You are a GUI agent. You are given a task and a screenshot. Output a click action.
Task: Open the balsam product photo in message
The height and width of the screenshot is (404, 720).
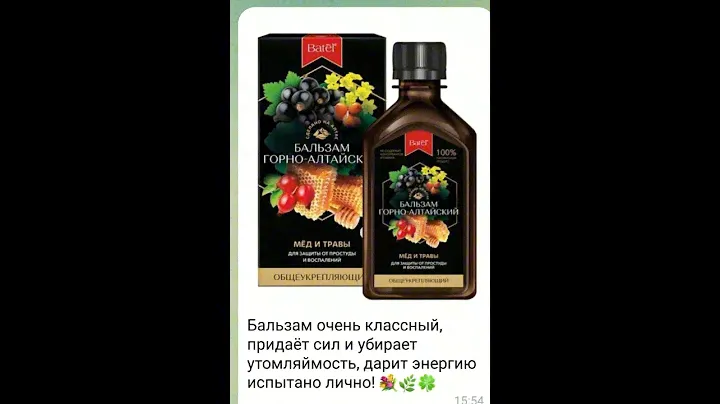[365, 160]
